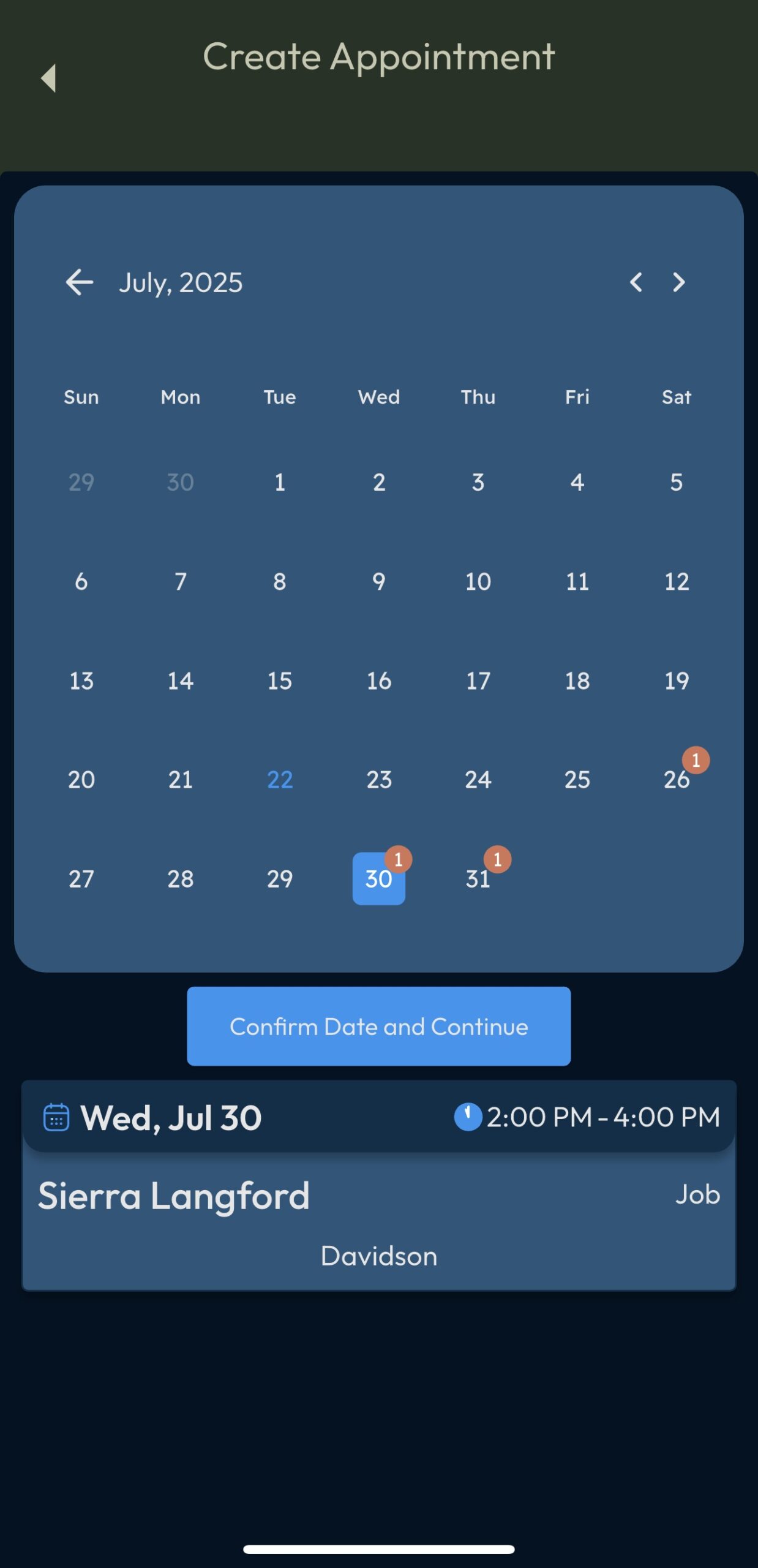The width and height of the screenshot is (758, 1568).
Task: Go to the next month
Action: (x=678, y=282)
